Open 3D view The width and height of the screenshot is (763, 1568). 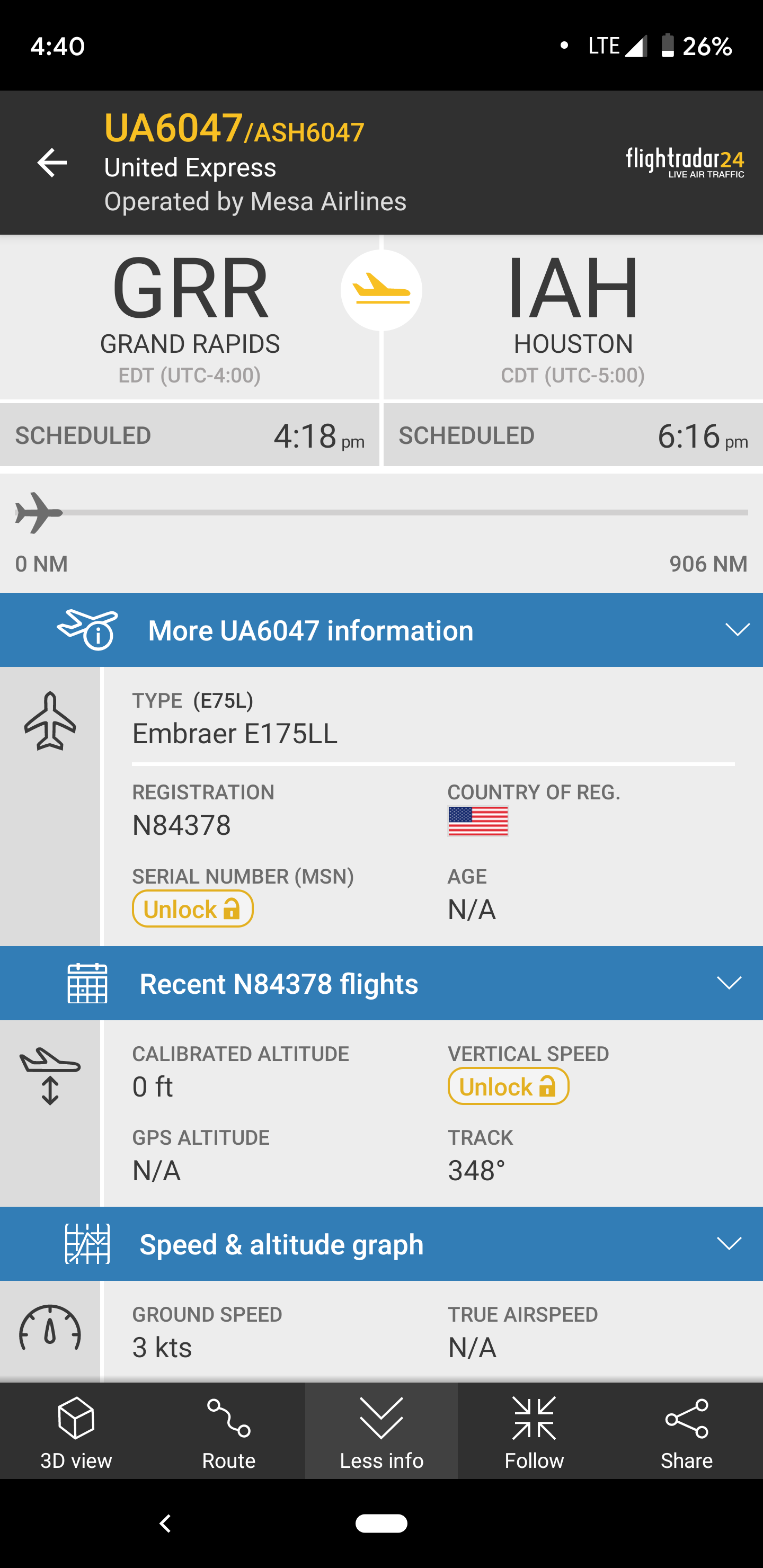pyautogui.click(x=76, y=1430)
